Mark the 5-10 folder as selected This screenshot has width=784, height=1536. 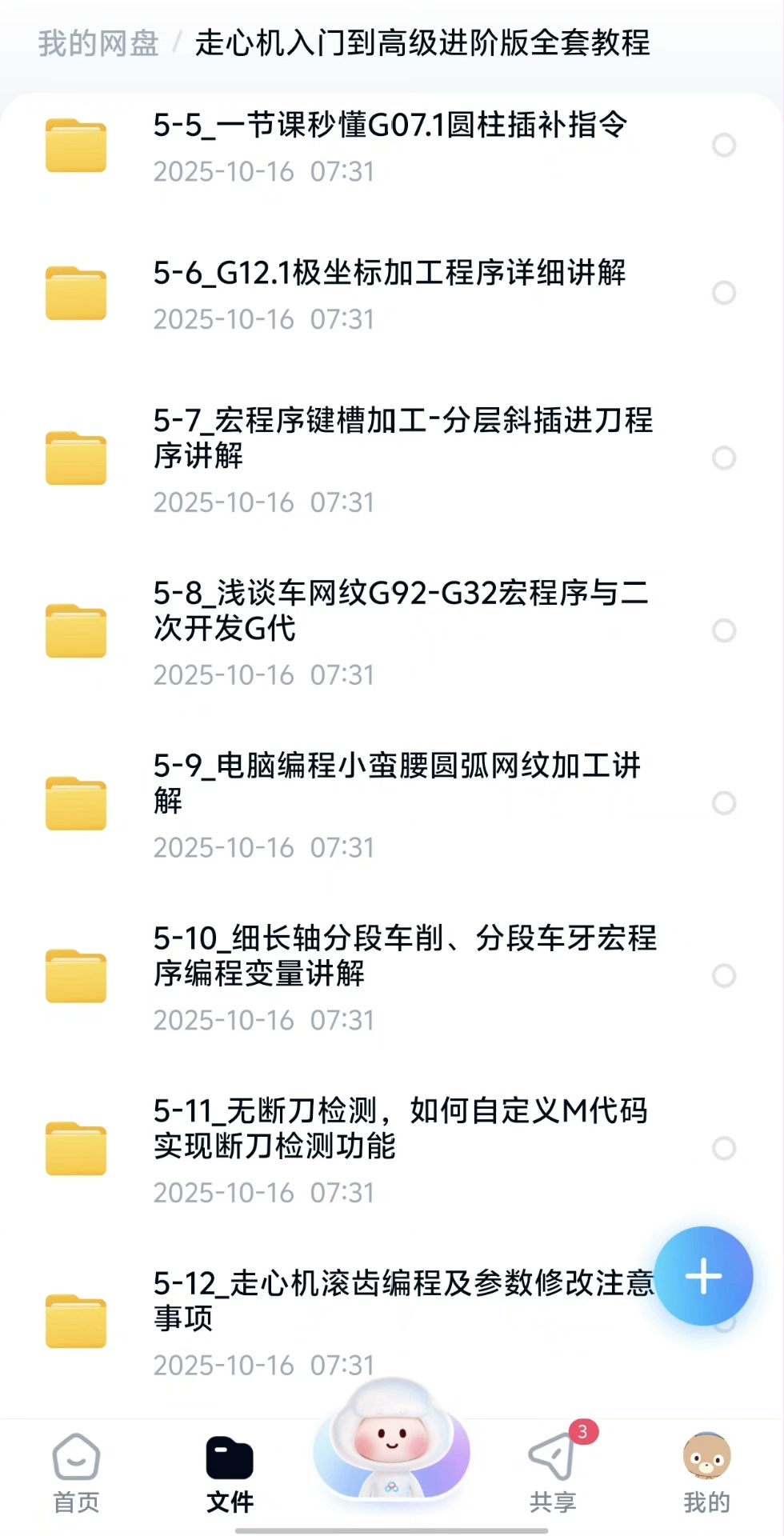click(x=724, y=976)
